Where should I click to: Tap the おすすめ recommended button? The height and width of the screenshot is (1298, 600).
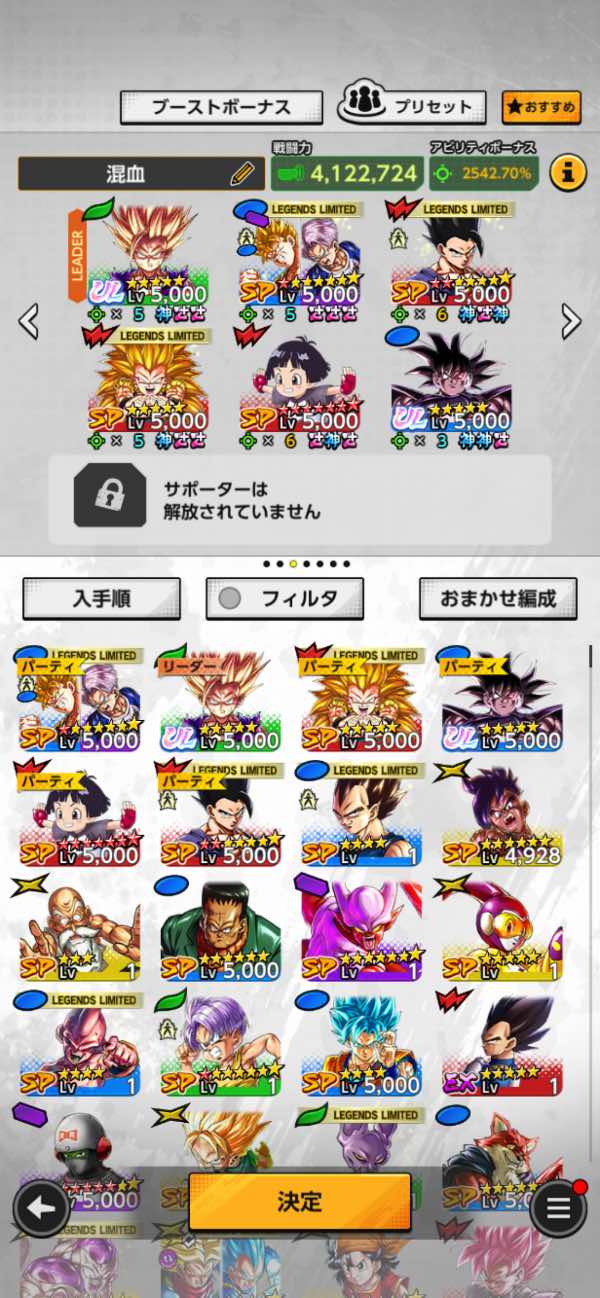coord(541,107)
